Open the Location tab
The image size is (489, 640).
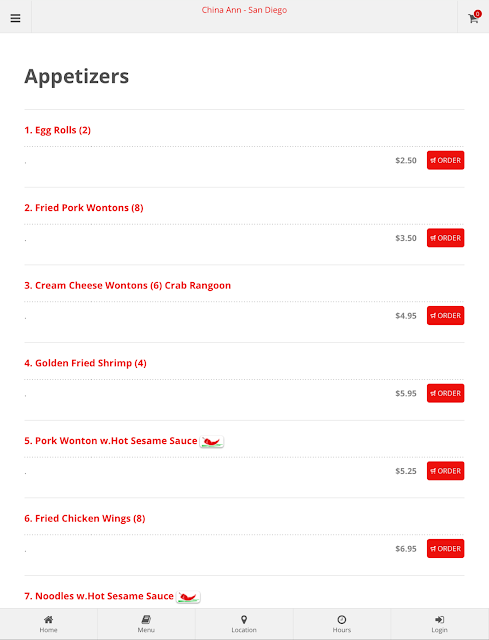click(244, 624)
